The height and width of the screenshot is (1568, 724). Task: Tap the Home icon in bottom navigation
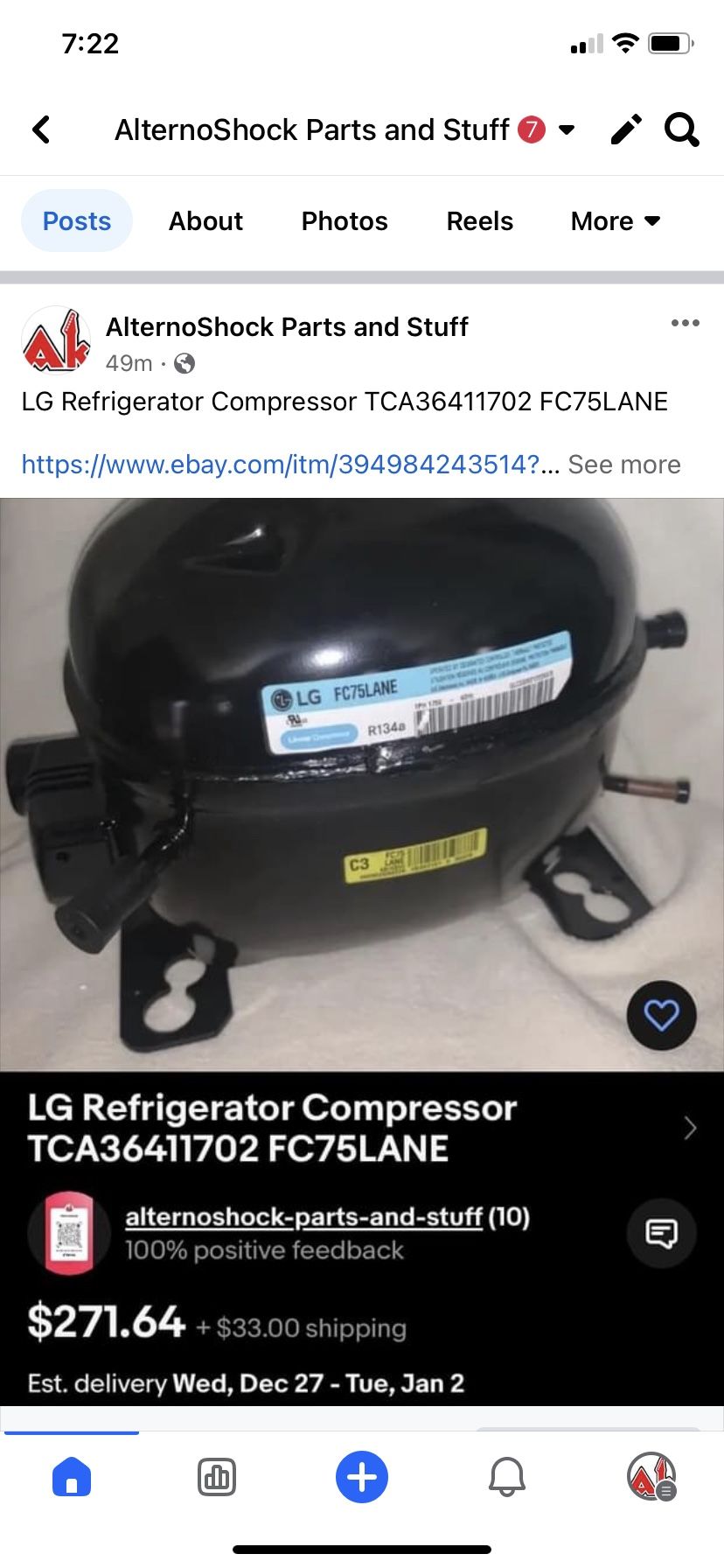72,1476
